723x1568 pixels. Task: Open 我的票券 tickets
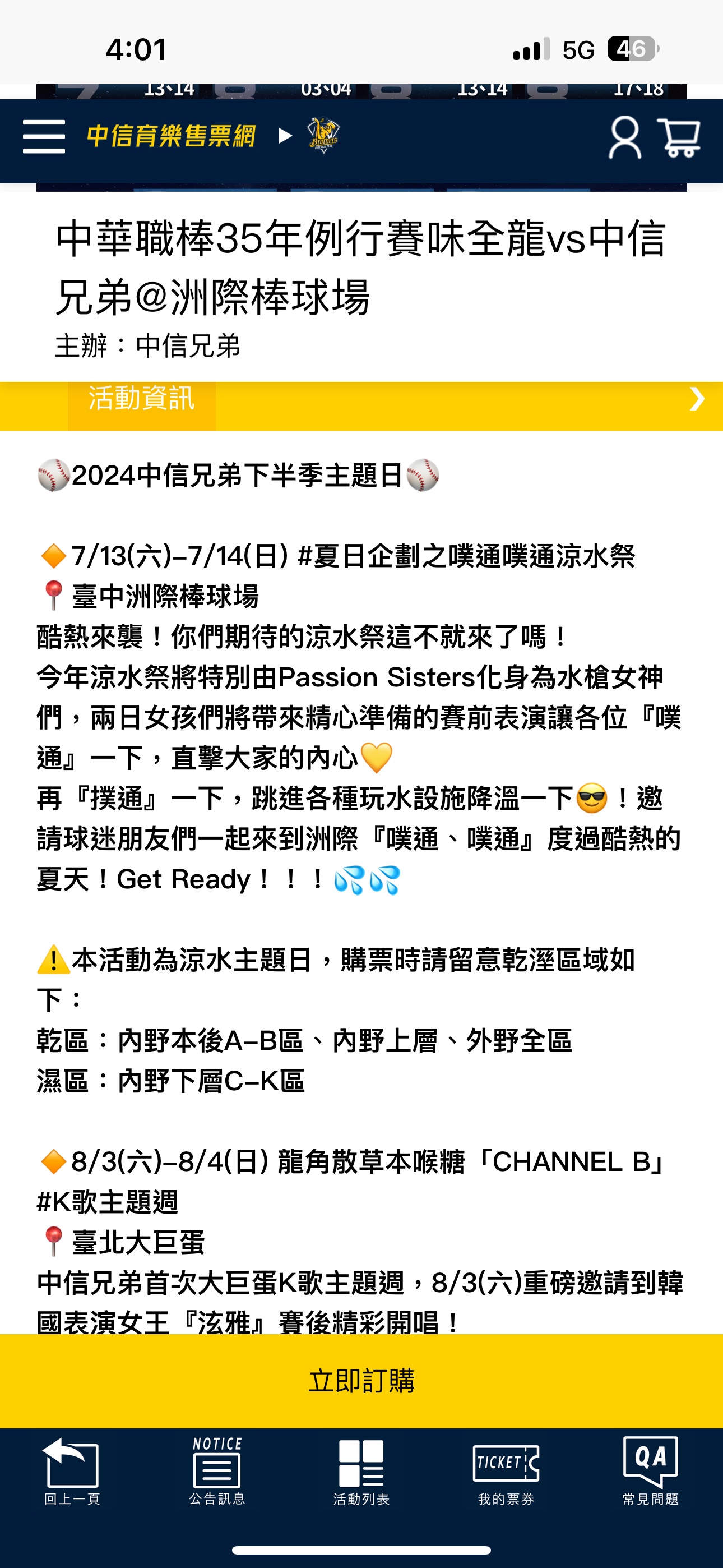506,1471
